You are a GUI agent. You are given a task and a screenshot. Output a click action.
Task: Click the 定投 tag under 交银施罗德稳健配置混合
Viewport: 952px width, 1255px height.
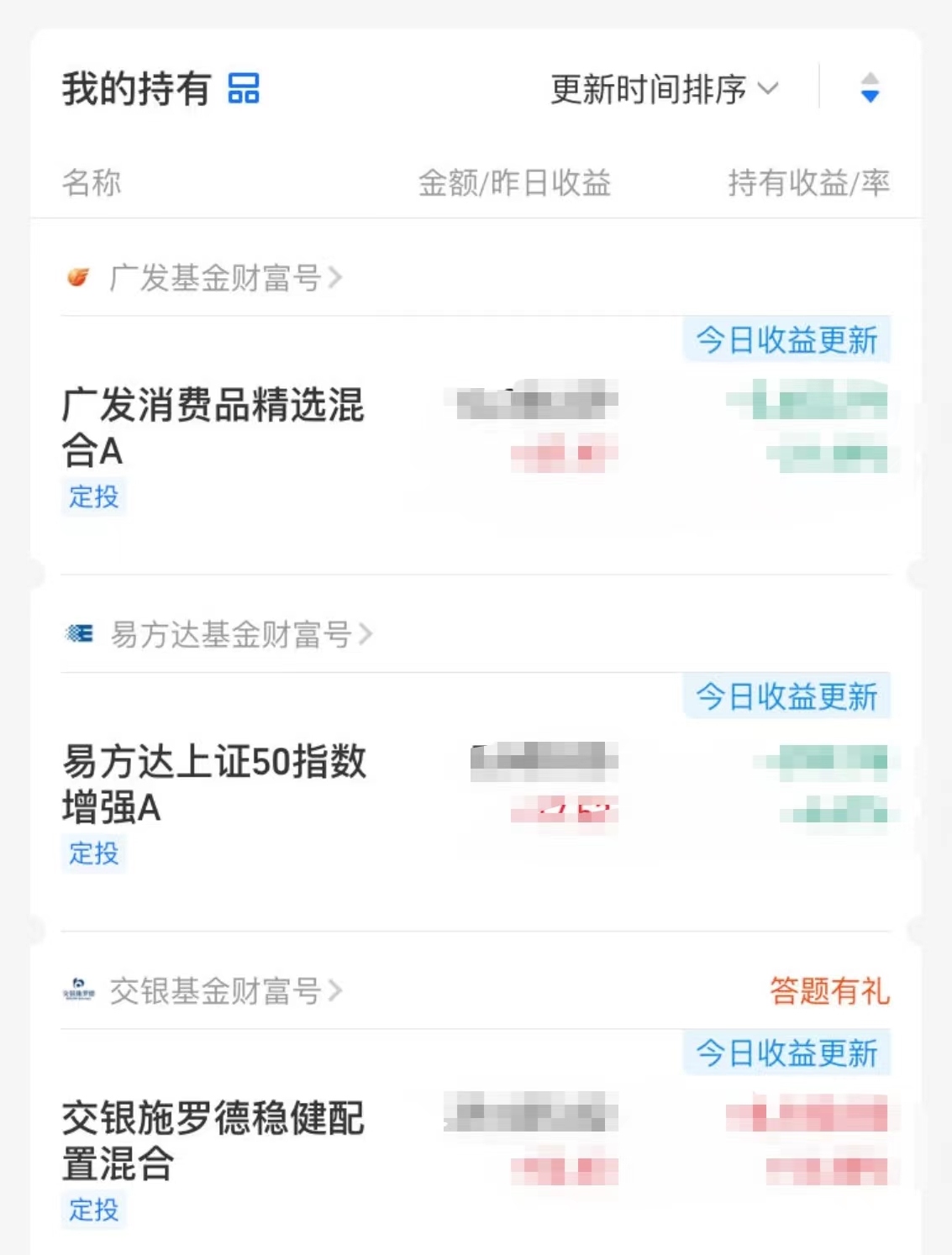93,1210
